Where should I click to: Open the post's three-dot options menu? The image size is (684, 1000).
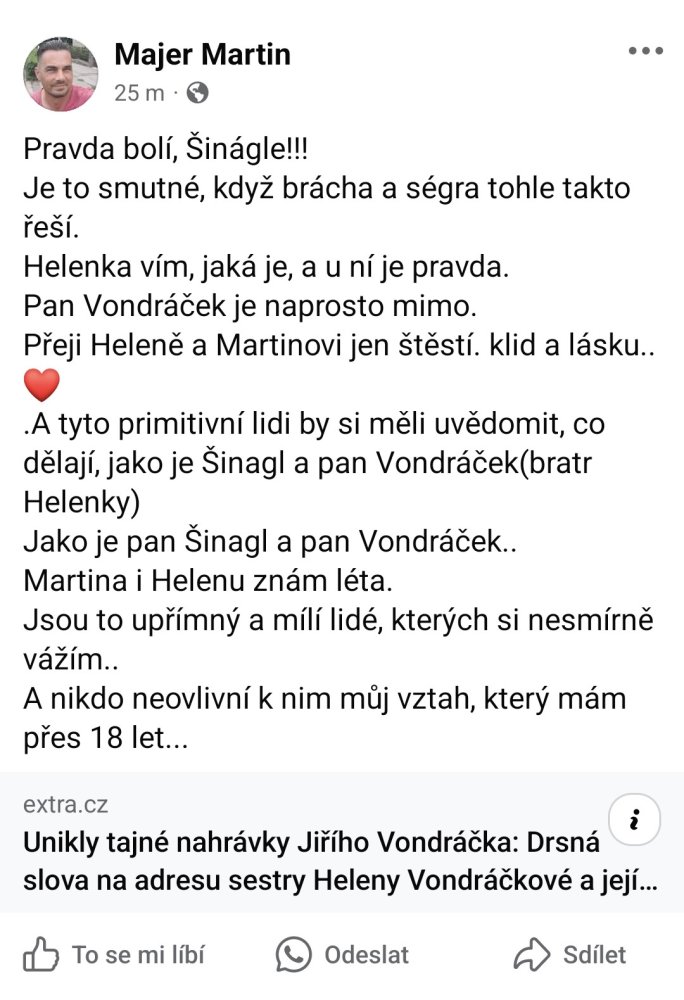point(645,52)
